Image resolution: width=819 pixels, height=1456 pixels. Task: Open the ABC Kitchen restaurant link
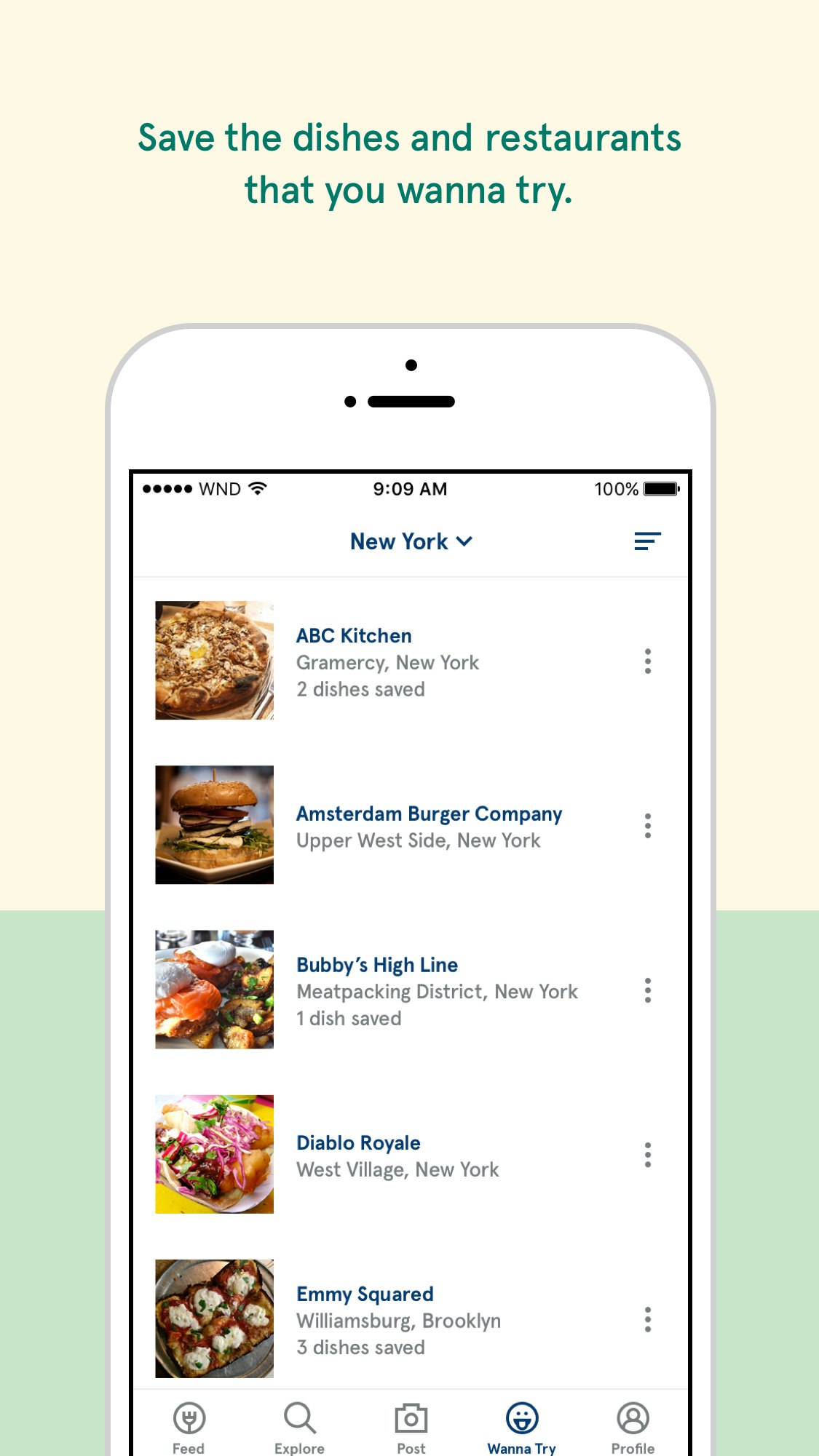point(354,635)
